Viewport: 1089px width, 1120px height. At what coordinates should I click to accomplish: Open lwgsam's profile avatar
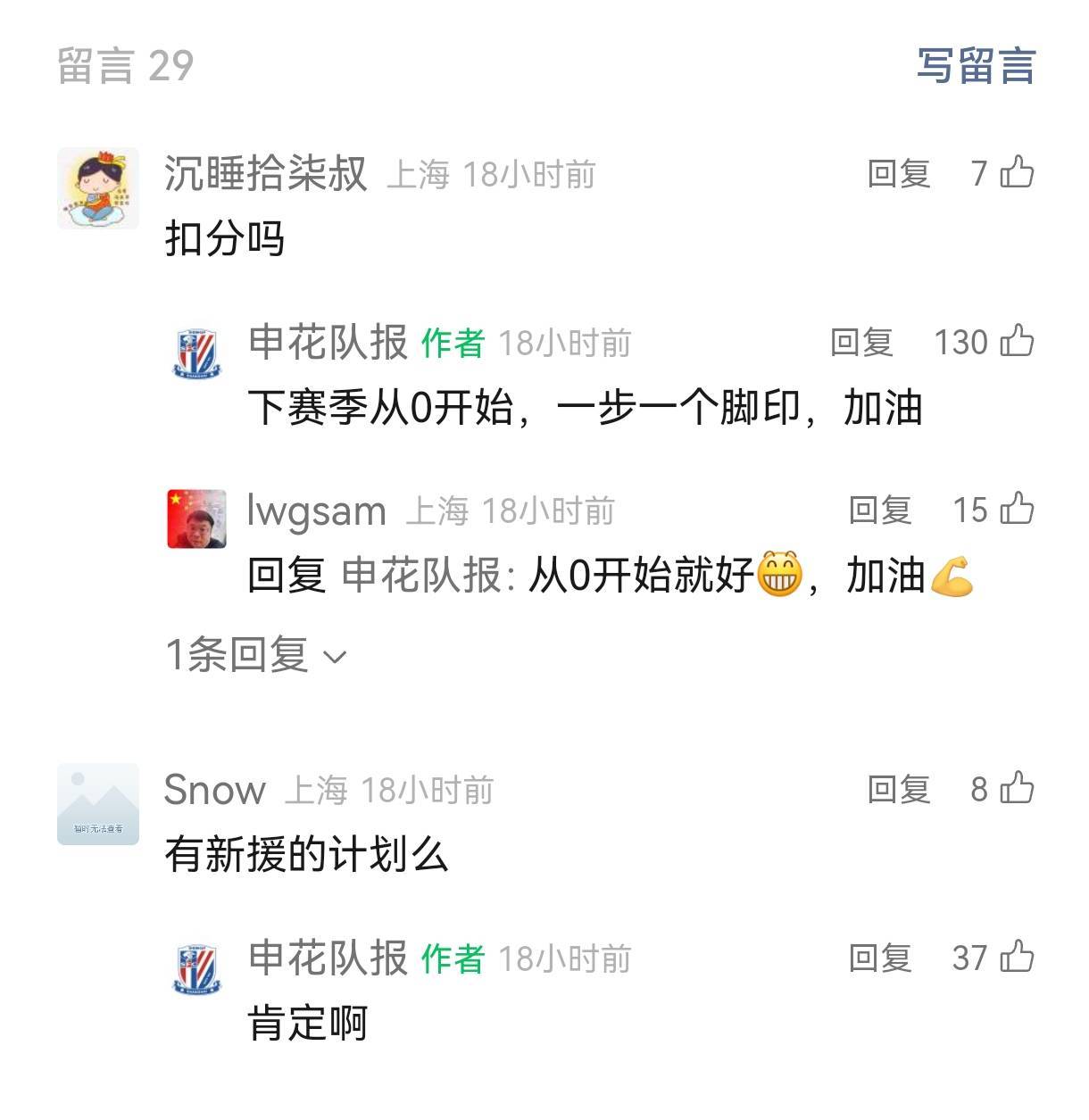click(197, 519)
